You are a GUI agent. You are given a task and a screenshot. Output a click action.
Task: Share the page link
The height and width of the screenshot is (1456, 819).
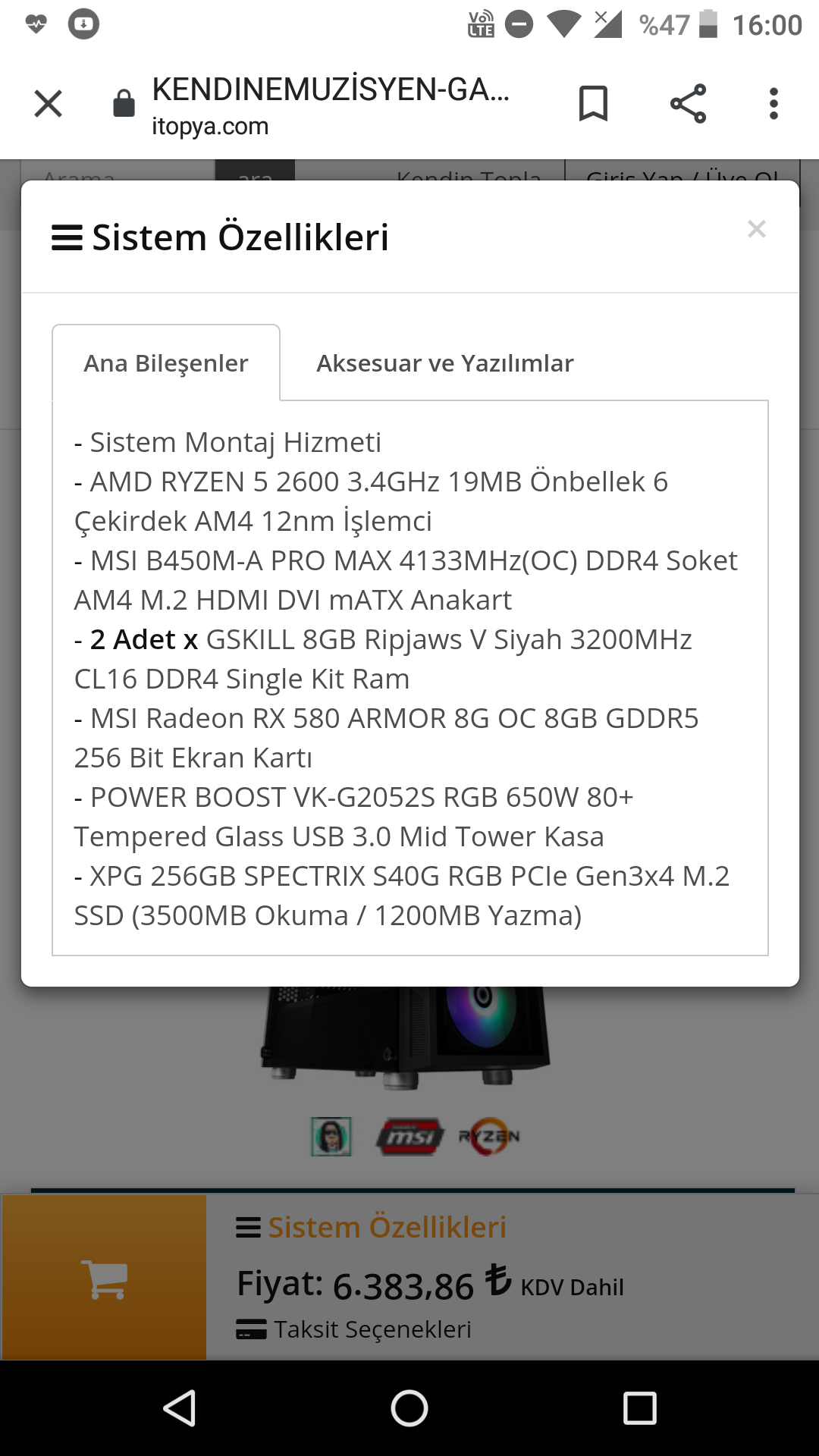pyautogui.click(x=688, y=104)
